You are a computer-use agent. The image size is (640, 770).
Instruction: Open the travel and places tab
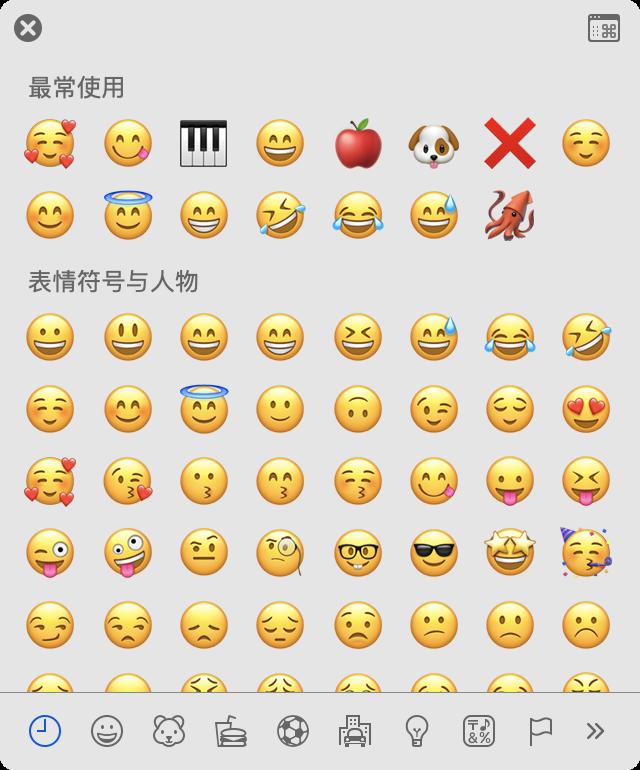click(x=355, y=732)
